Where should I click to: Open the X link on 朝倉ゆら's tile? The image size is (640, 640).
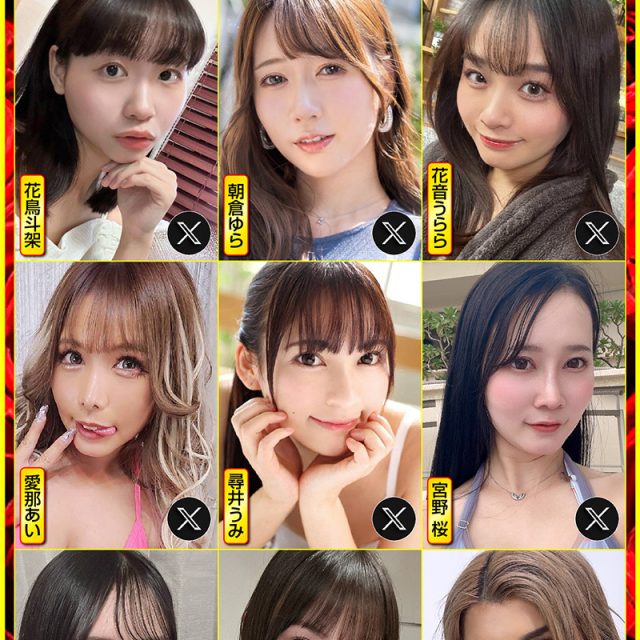click(x=393, y=236)
